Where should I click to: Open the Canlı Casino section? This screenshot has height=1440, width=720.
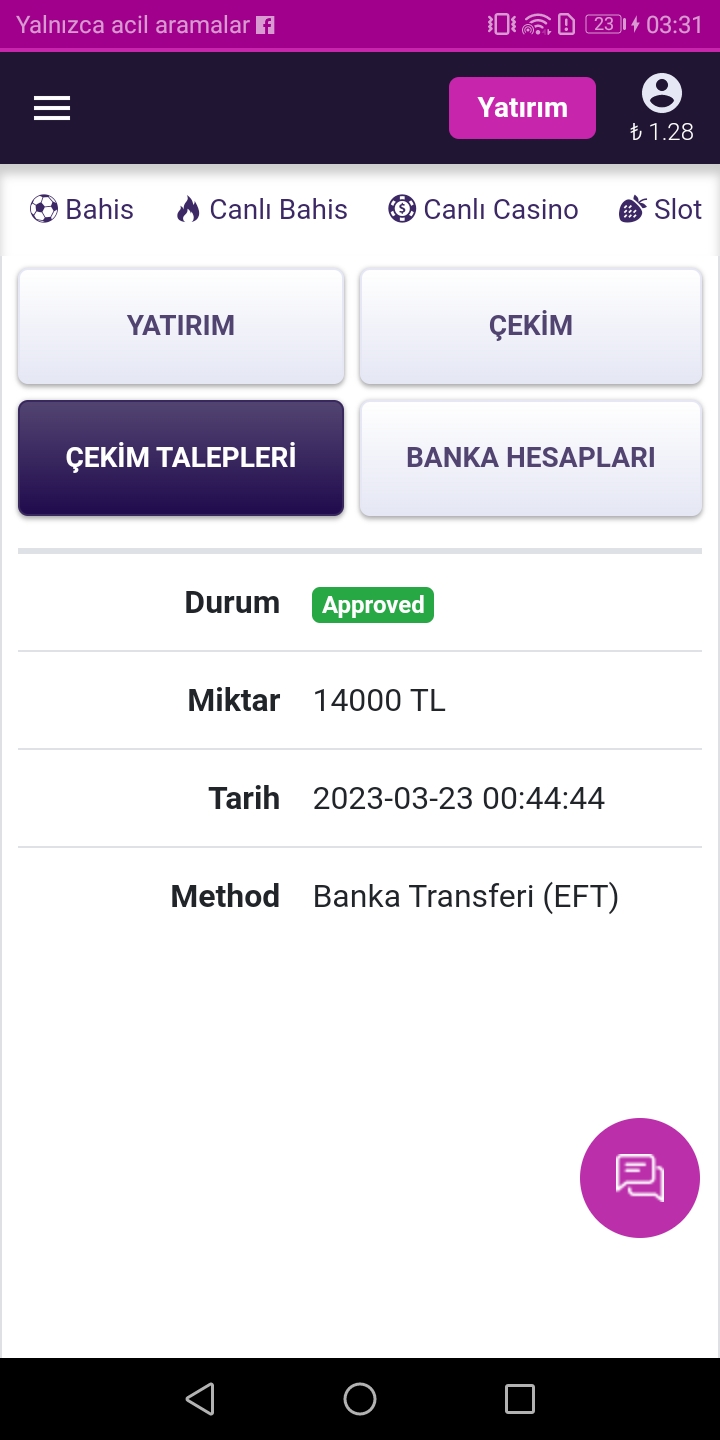484,210
